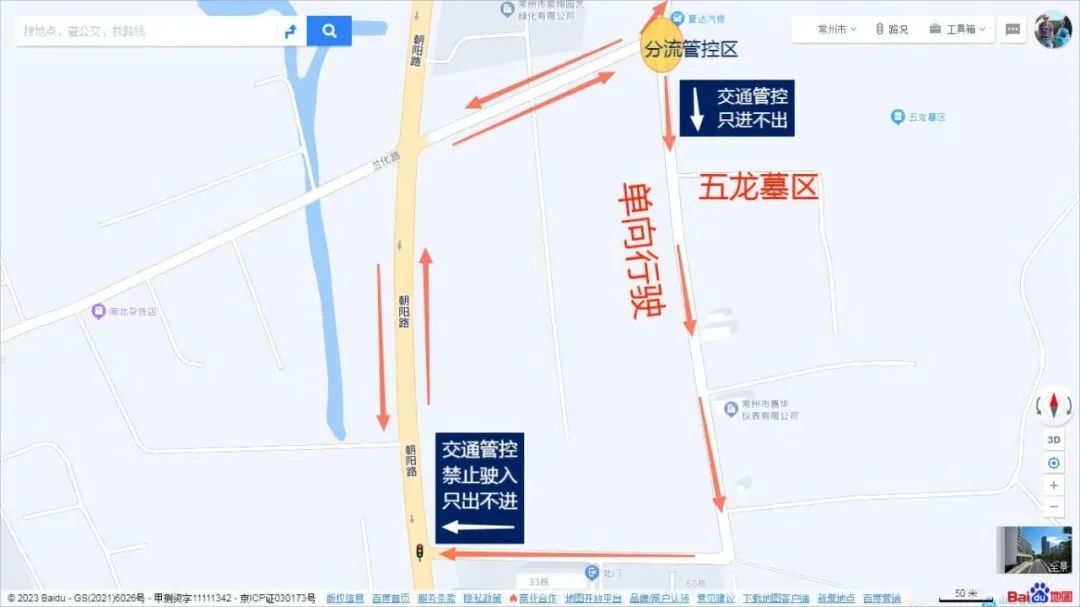Open the 隐私政策 privacy link

(482, 598)
